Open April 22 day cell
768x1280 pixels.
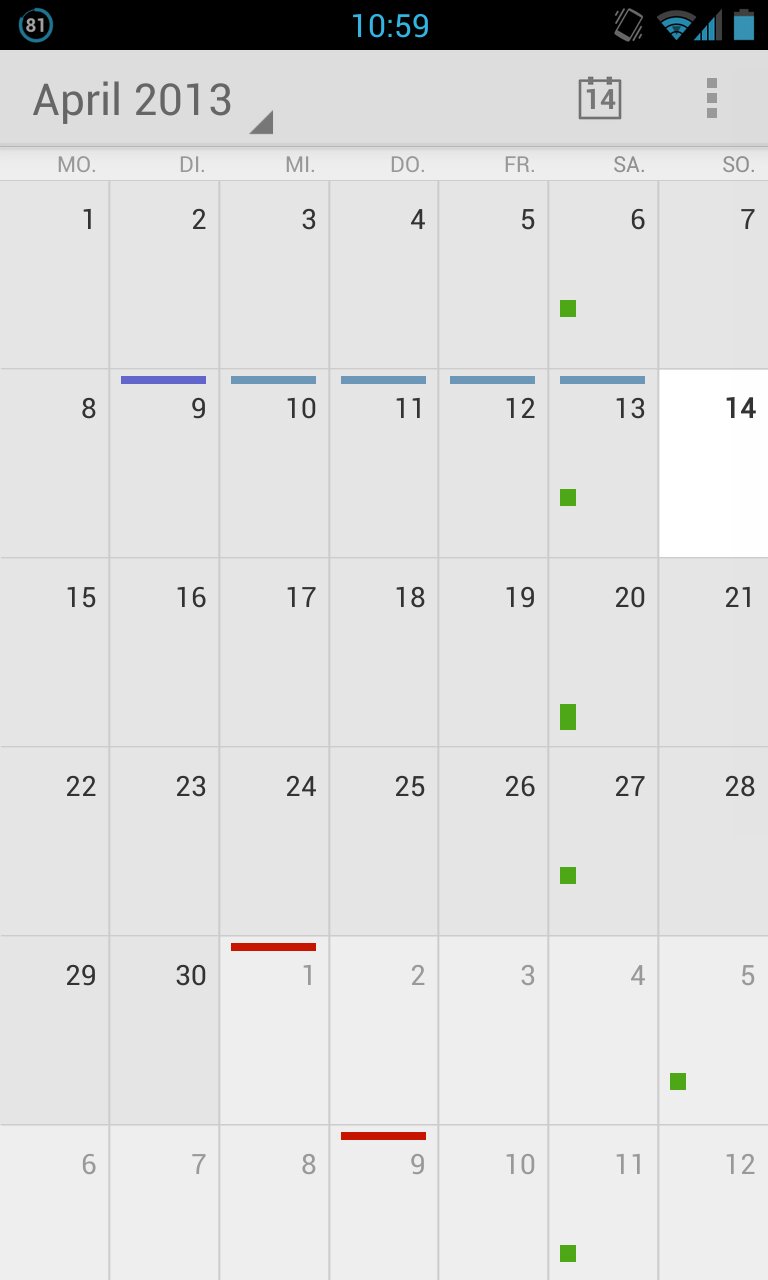click(54, 841)
